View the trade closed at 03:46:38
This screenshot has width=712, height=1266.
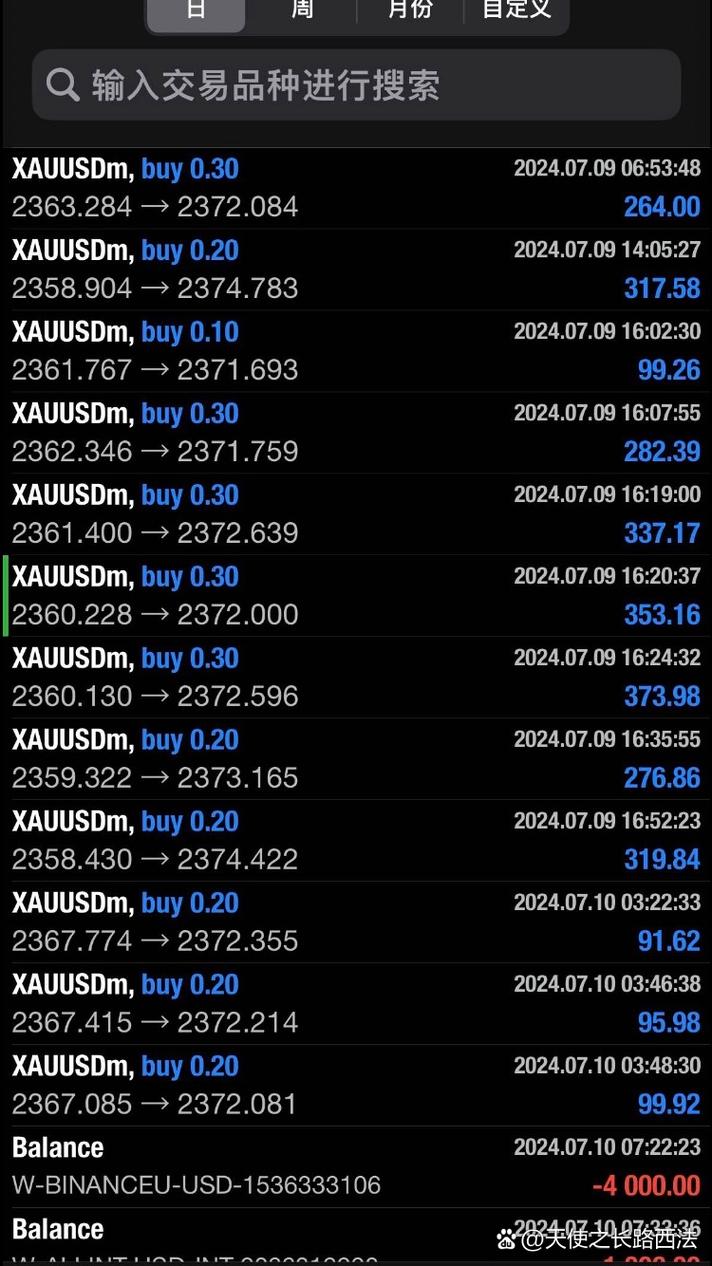point(356,1004)
